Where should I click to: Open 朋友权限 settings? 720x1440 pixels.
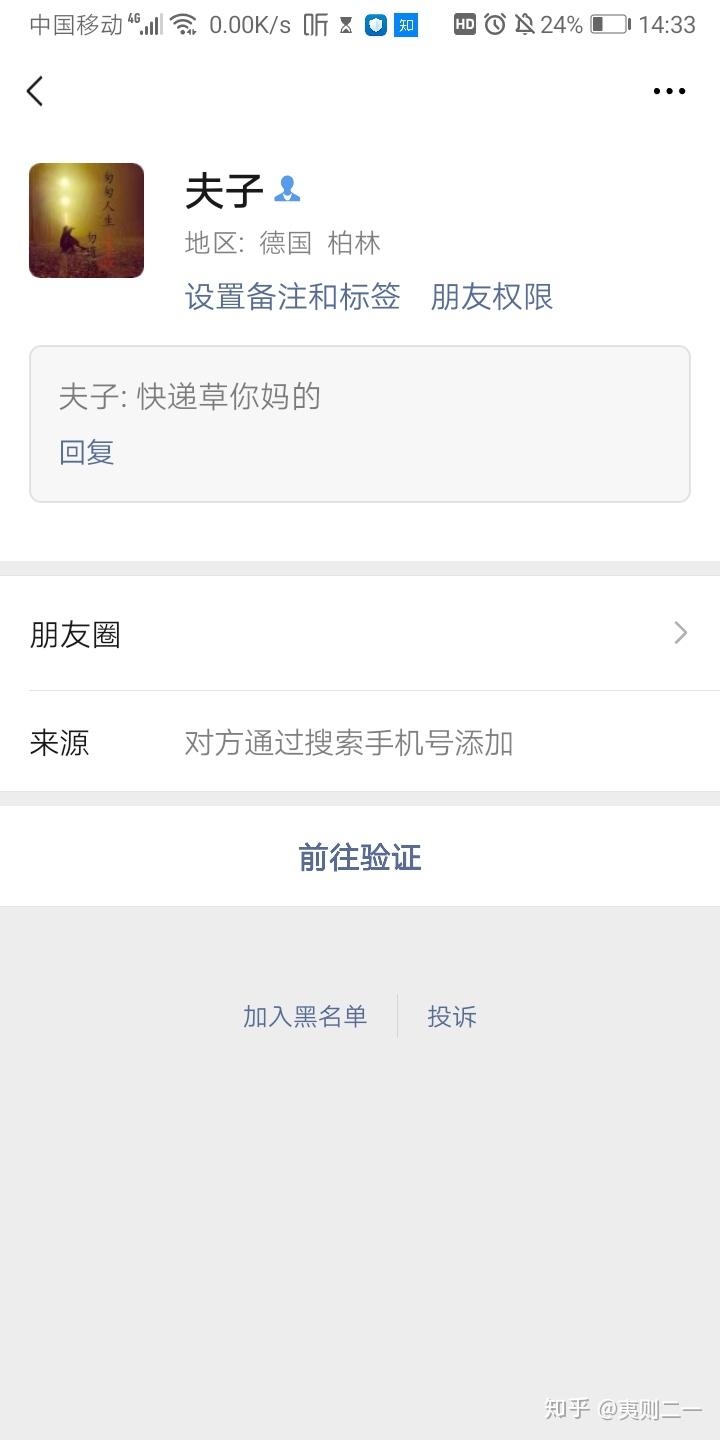(x=491, y=297)
